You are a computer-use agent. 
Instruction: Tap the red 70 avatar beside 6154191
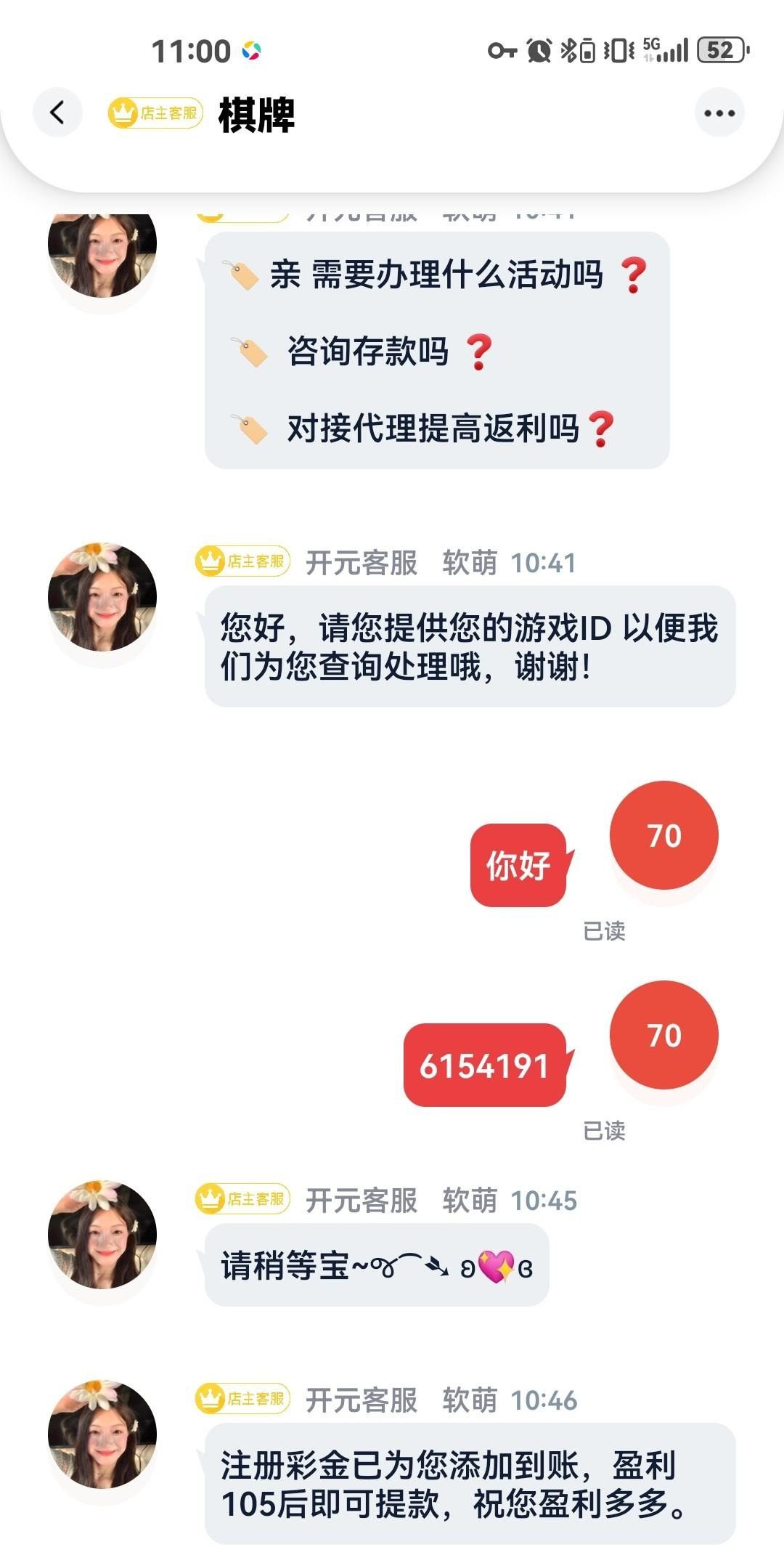click(663, 1035)
